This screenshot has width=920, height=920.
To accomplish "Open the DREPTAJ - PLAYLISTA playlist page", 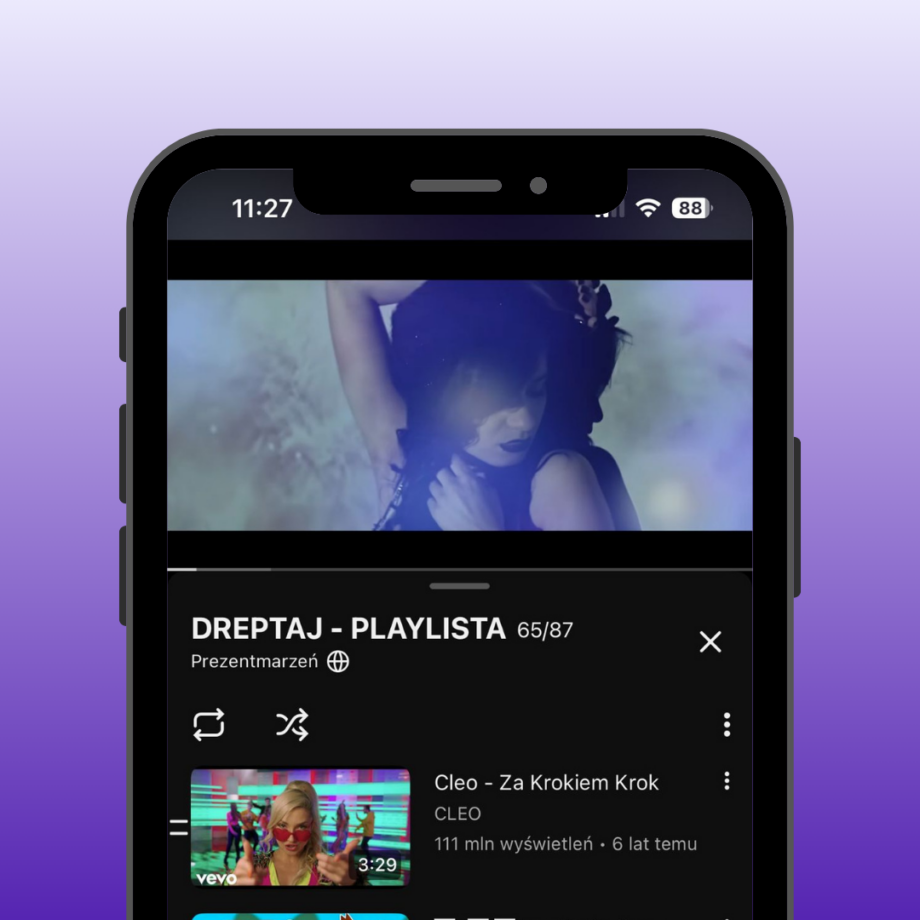I will point(348,629).
